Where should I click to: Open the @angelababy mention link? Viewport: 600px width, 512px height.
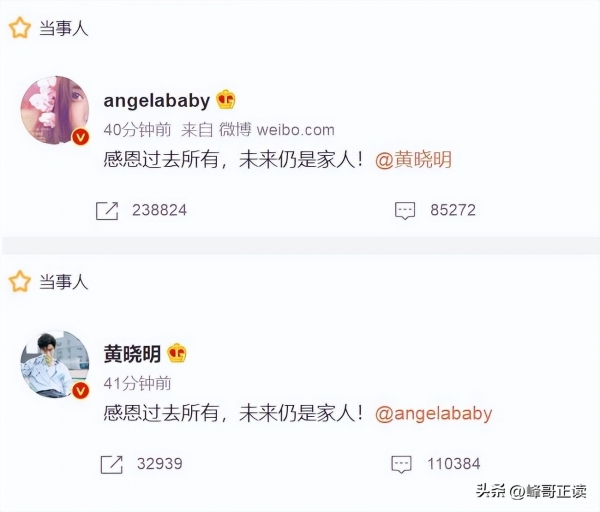coord(433,413)
